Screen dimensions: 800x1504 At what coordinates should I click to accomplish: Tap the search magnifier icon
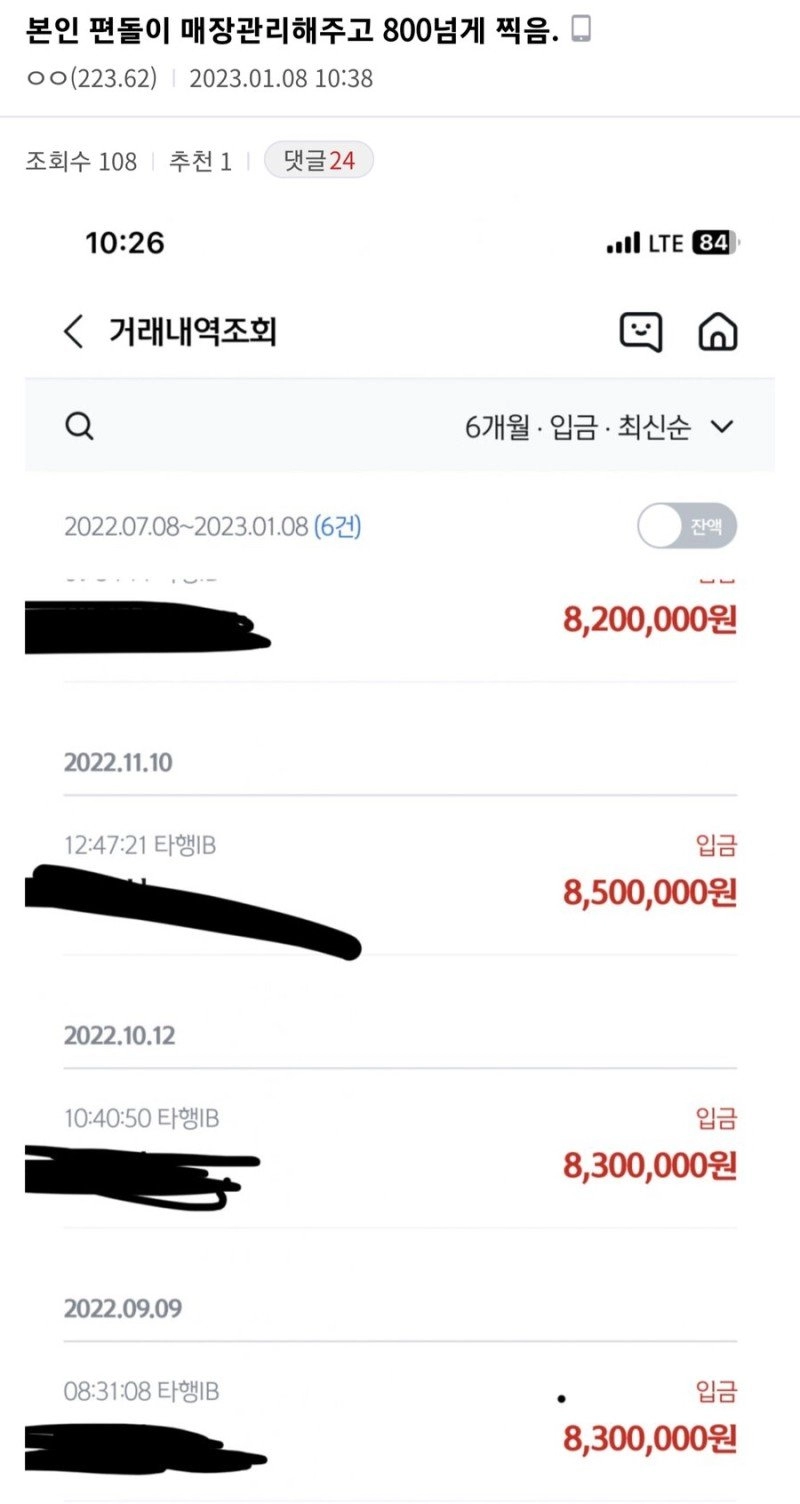pyautogui.click(x=79, y=425)
